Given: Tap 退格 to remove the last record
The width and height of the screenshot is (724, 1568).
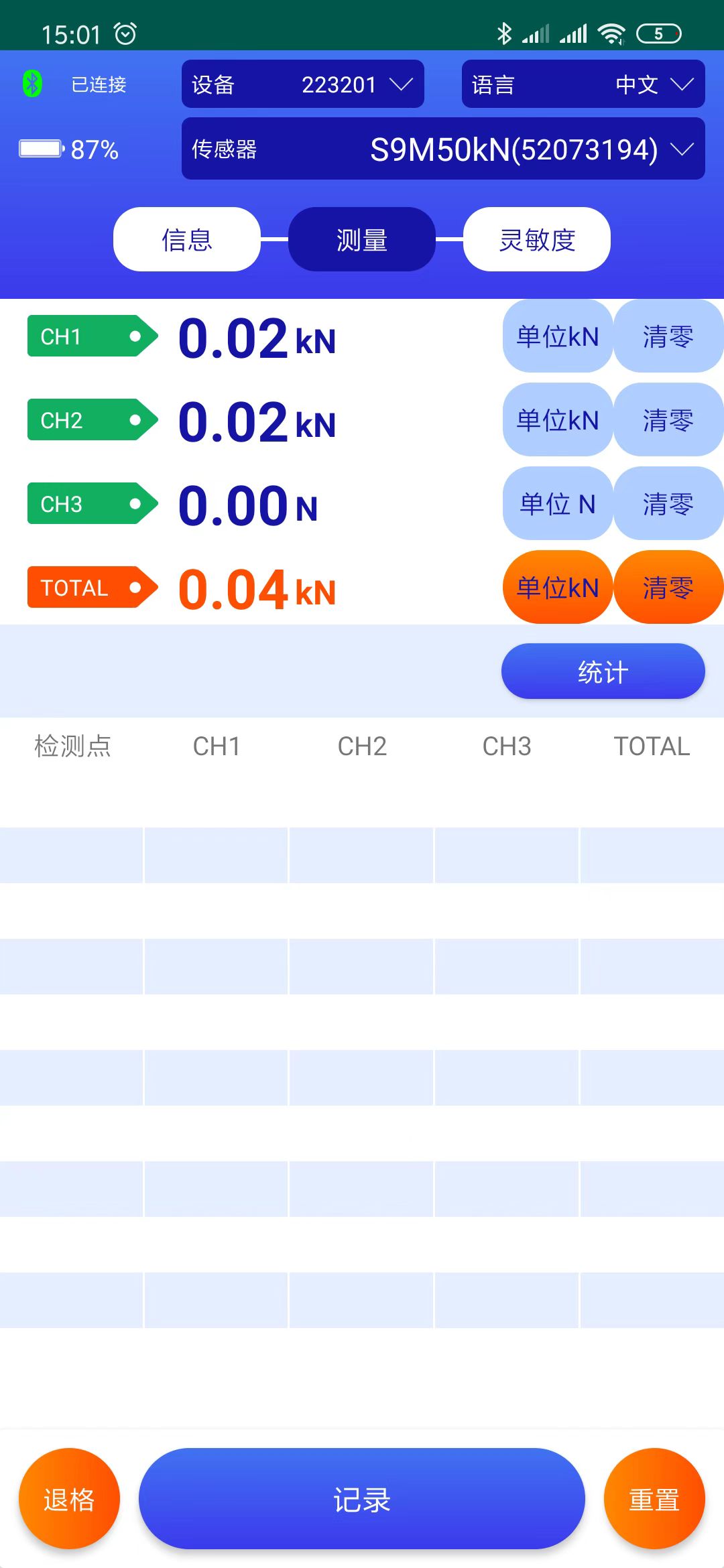Looking at the screenshot, I should (69, 1499).
